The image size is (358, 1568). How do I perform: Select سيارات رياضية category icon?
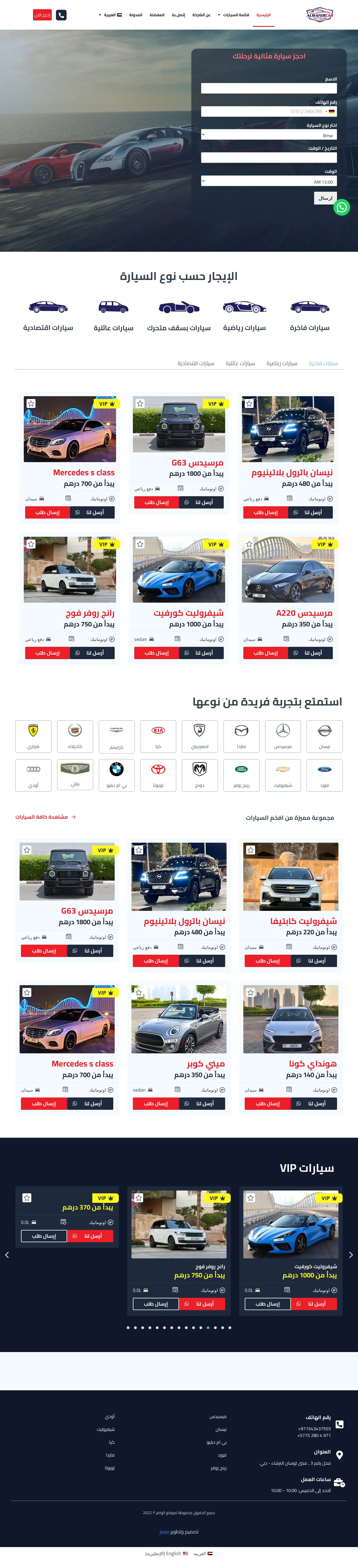[244, 314]
